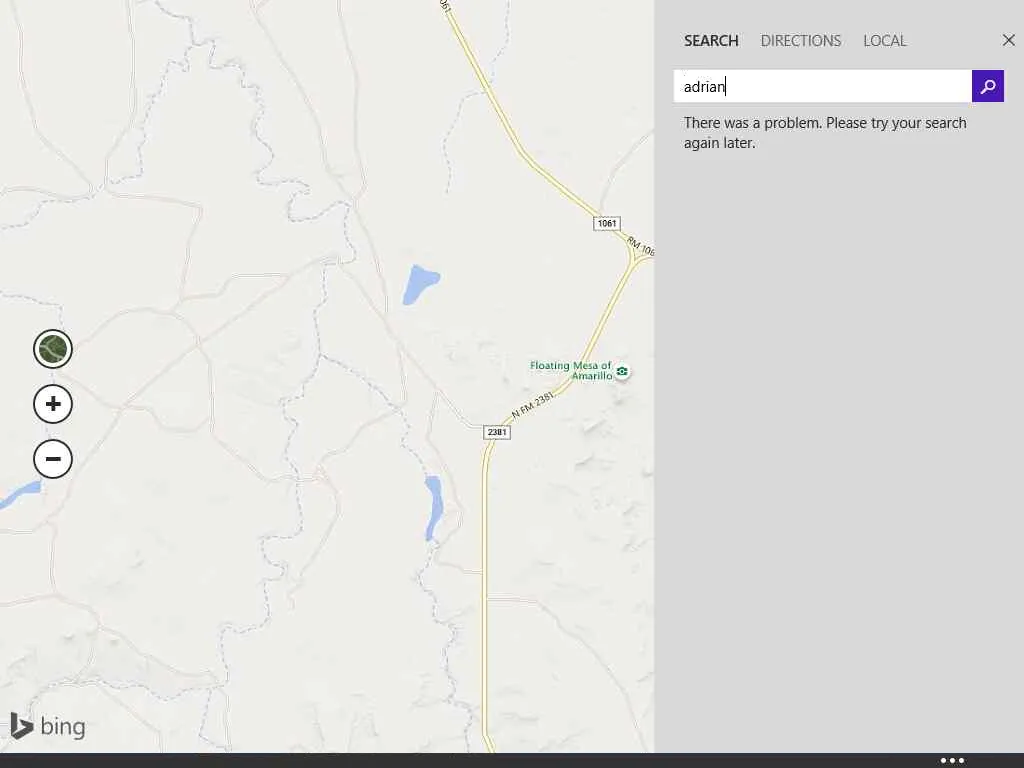Open Floating Mesa of Amarillo map marker
Viewport: 1024px width, 768px height.
[622, 372]
